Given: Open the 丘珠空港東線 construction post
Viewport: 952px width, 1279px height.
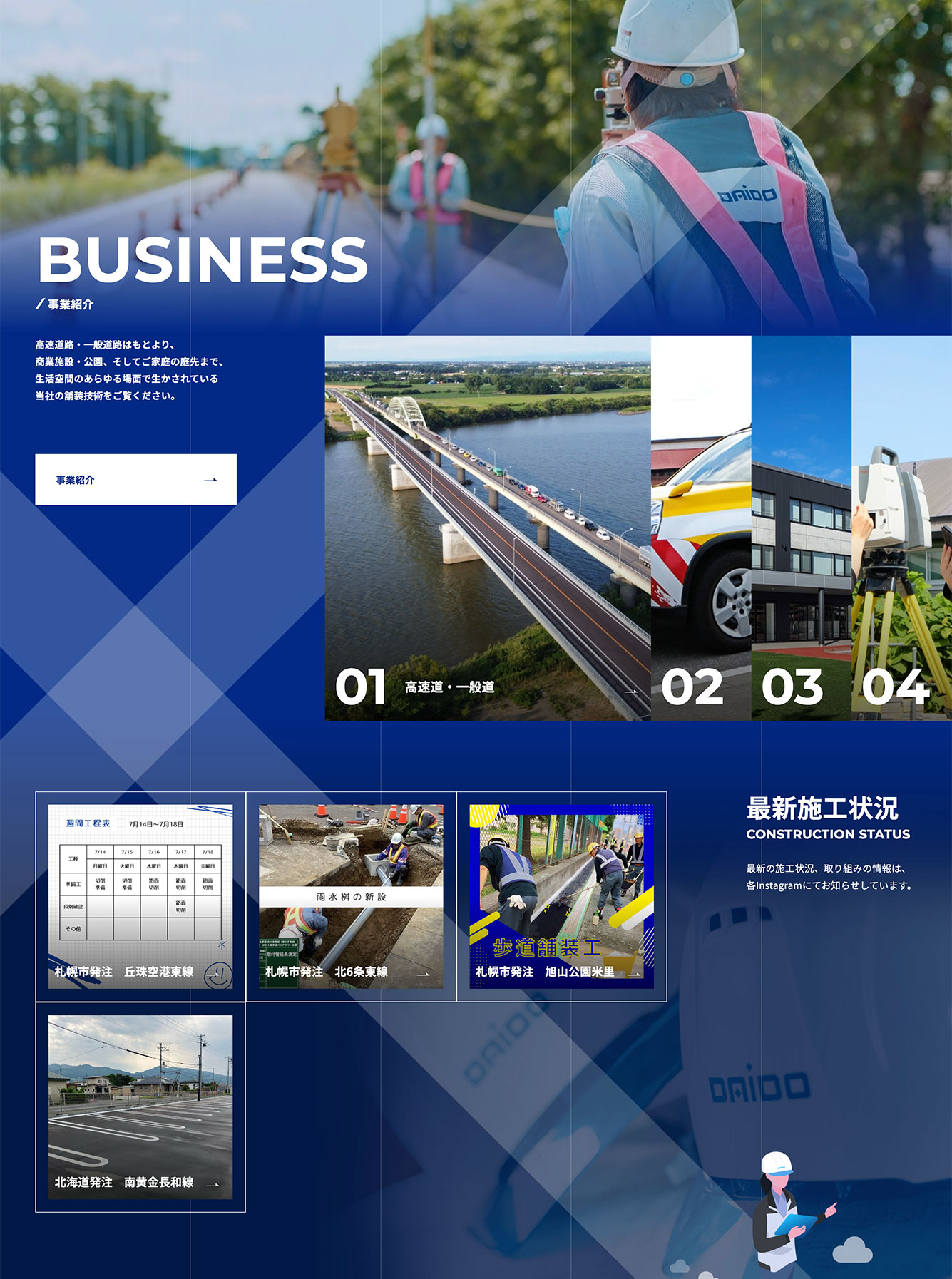Looking at the screenshot, I should coord(140,896).
